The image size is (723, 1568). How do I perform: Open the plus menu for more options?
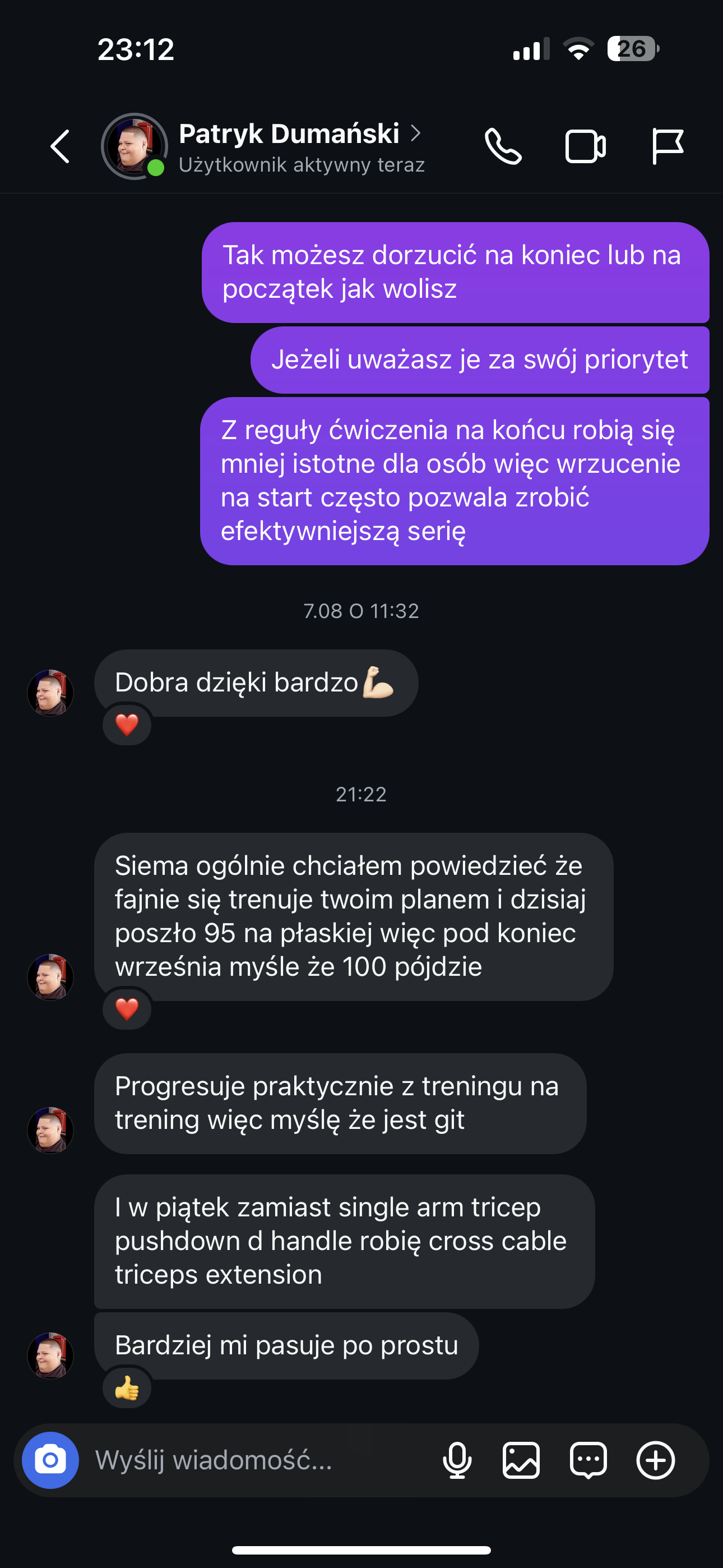pos(655,1460)
